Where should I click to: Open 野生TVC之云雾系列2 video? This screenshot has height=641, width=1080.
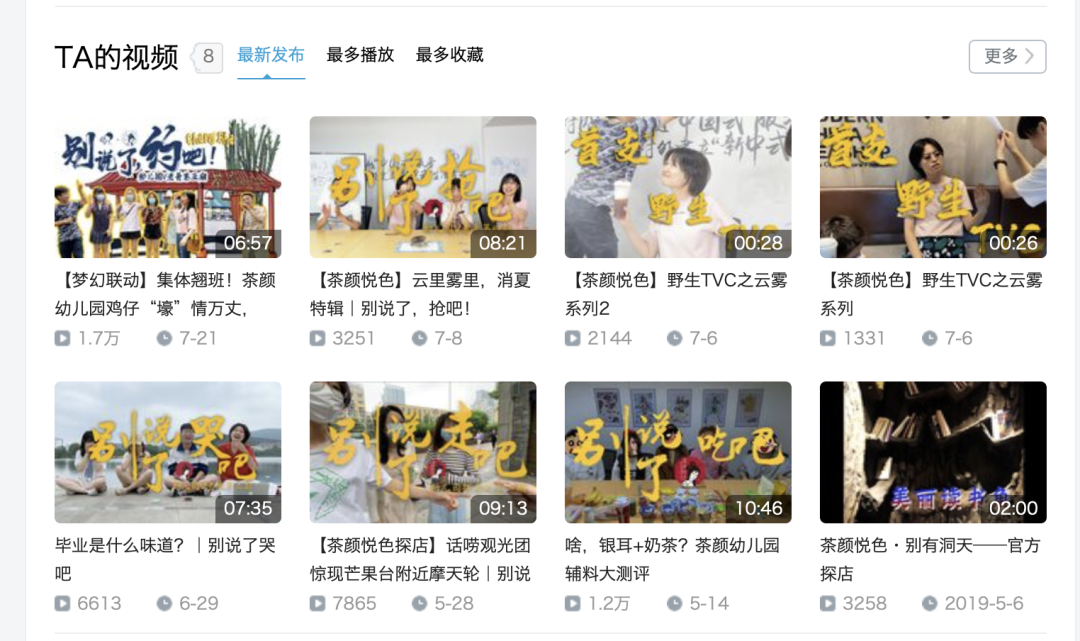click(x=677, y=187)
